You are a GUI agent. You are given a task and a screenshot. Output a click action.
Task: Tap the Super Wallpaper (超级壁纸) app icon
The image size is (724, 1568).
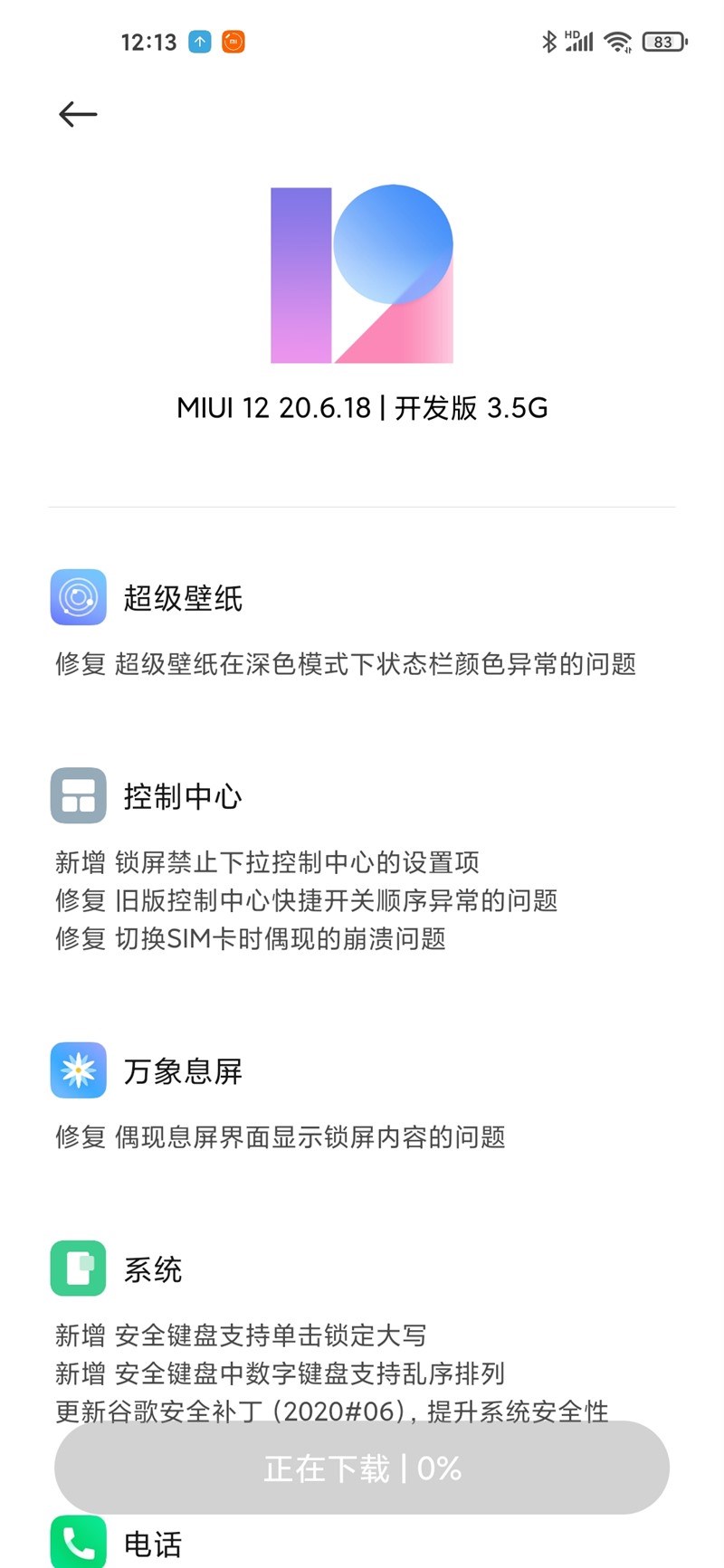click(x=78, y=598)
